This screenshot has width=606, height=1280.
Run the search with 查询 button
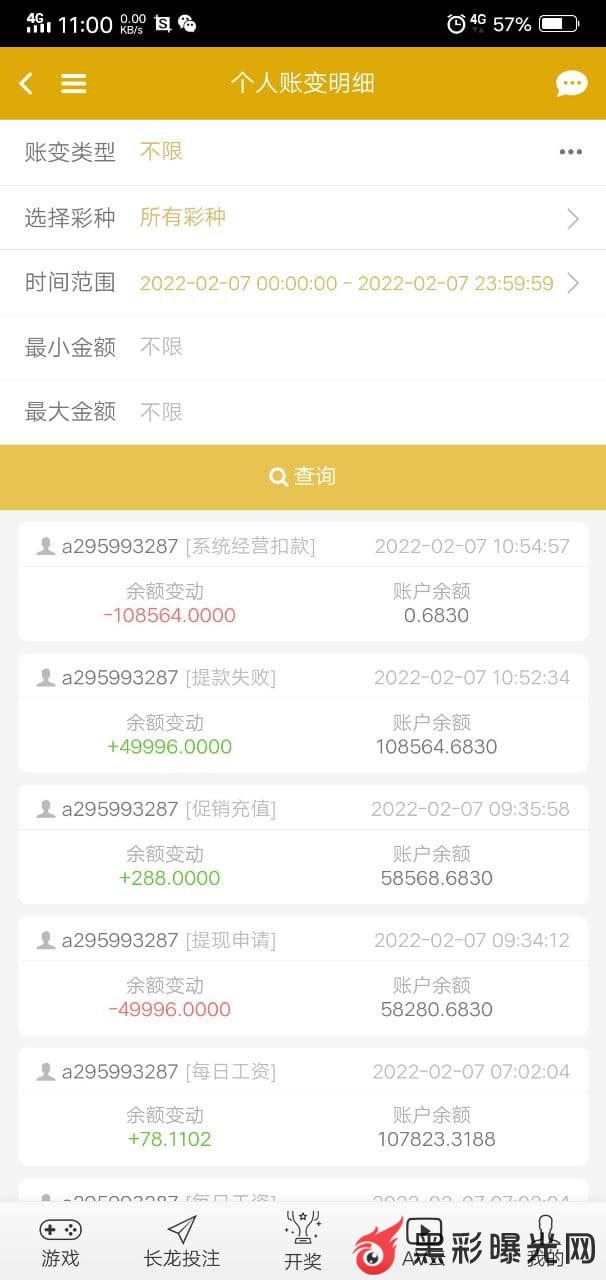tap(303, 477)
